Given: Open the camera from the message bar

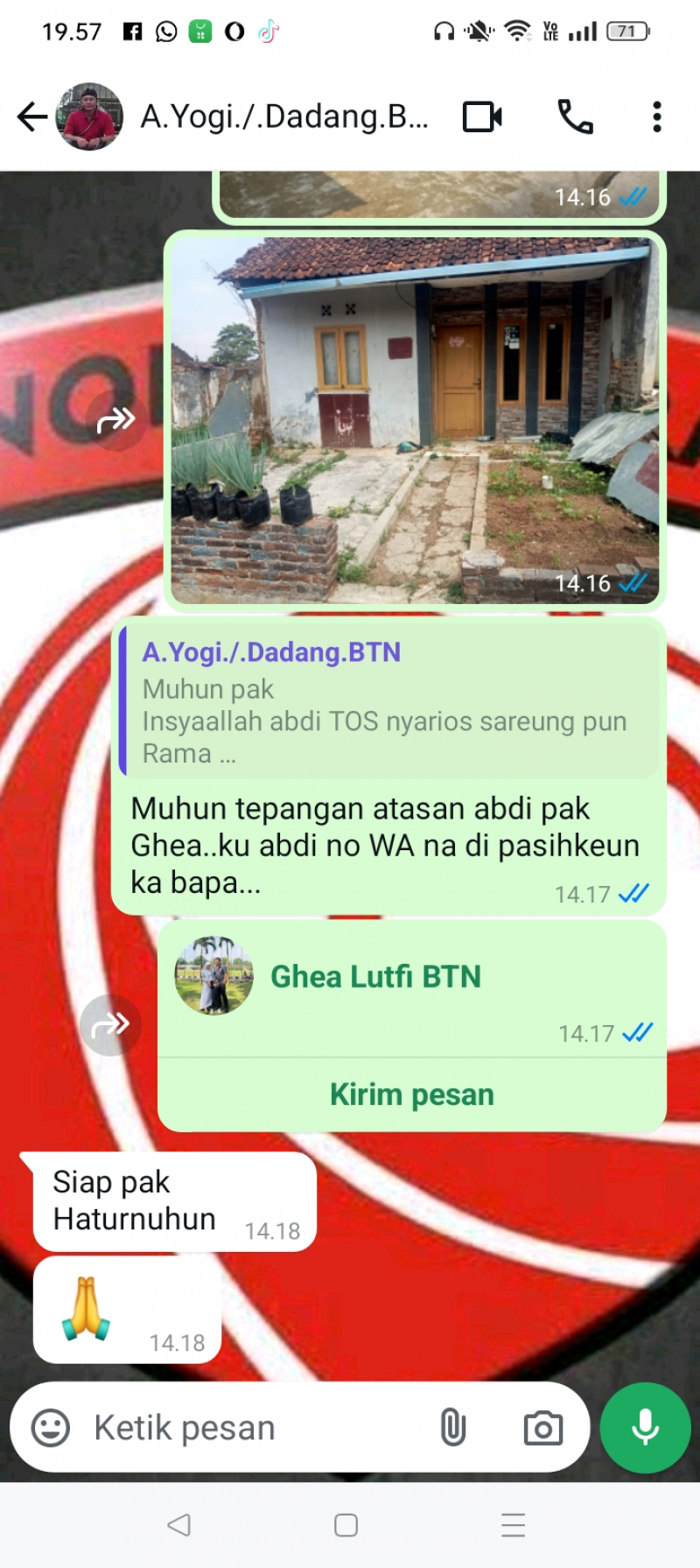Looking at the screenshot, I should [544, 1427].
